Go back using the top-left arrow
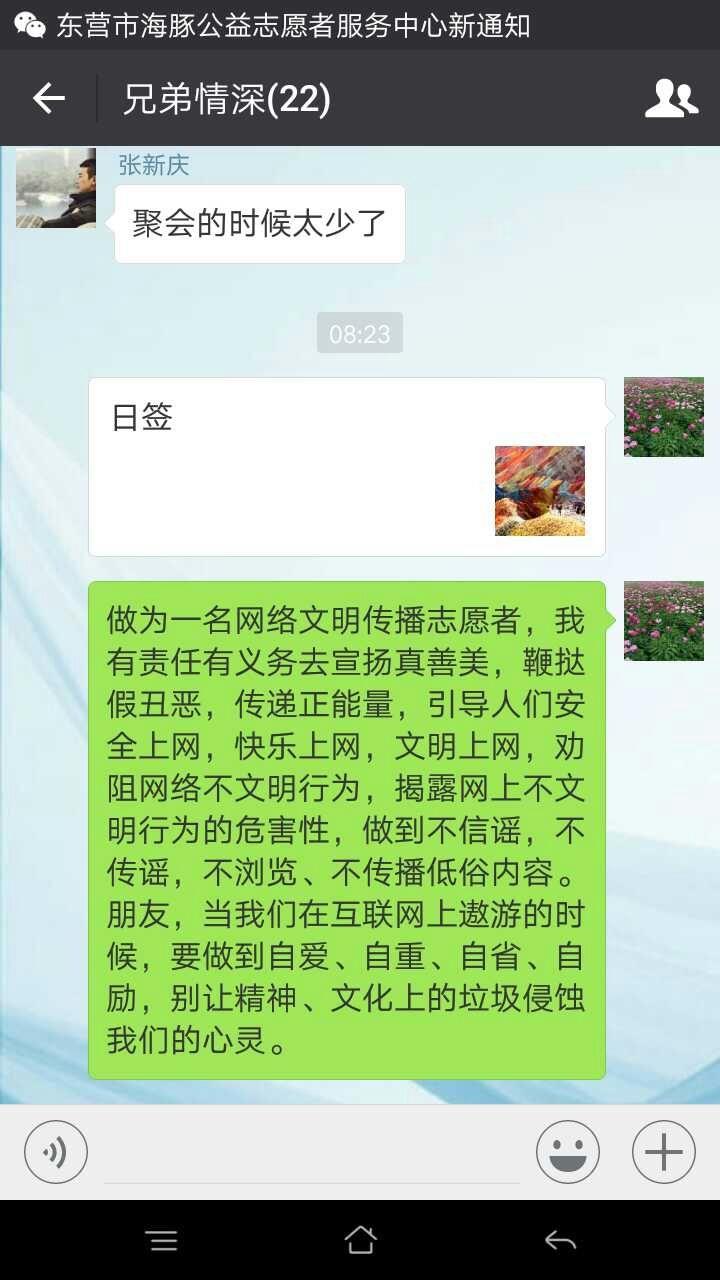720x1280 pixels. 48,98
